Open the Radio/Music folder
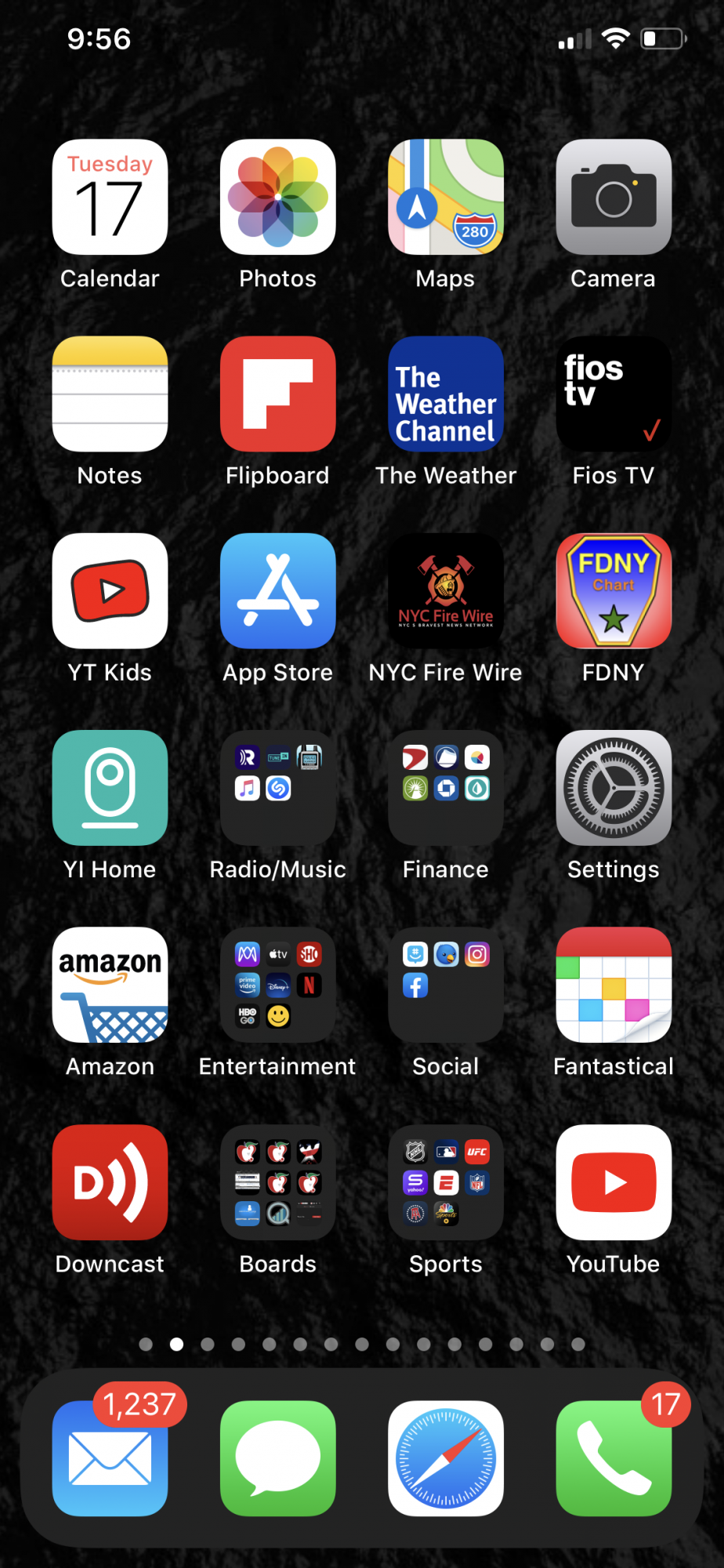Viewport: 724px width, 1568px height. click(277, 787)
